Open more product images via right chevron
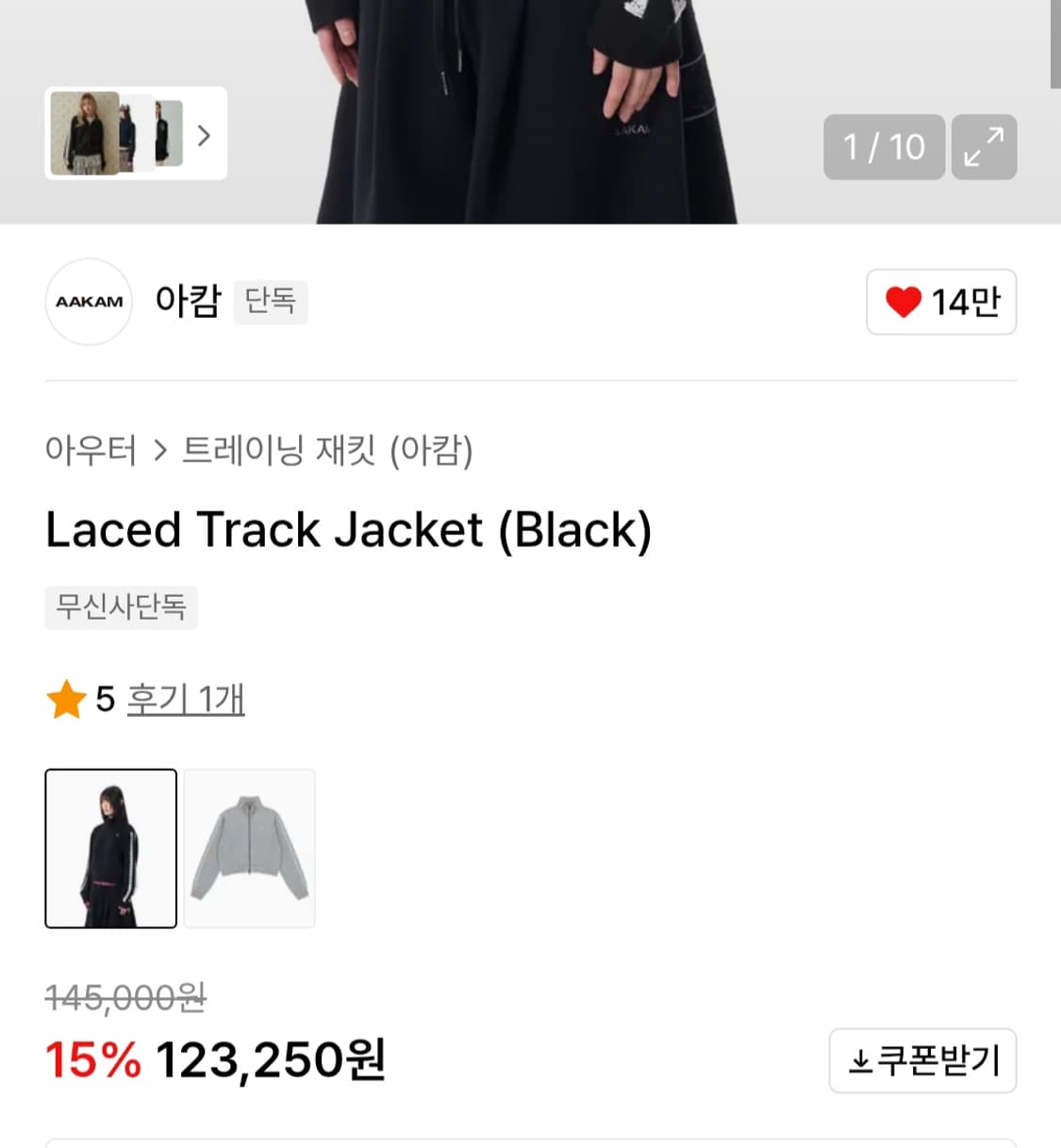1061x1148 pixels. 203,135
